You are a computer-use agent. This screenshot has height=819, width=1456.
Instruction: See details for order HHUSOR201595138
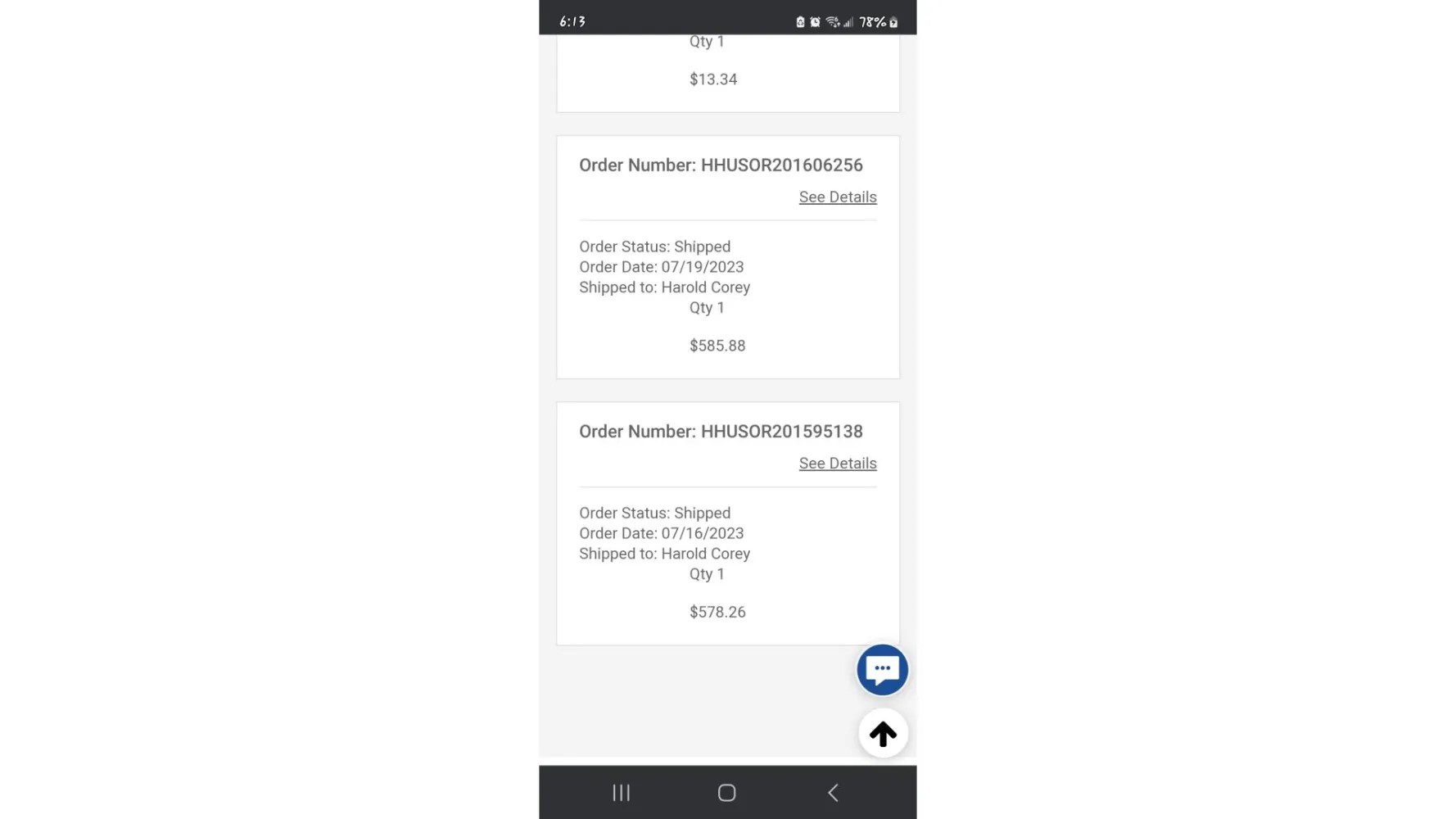point(837,464)
